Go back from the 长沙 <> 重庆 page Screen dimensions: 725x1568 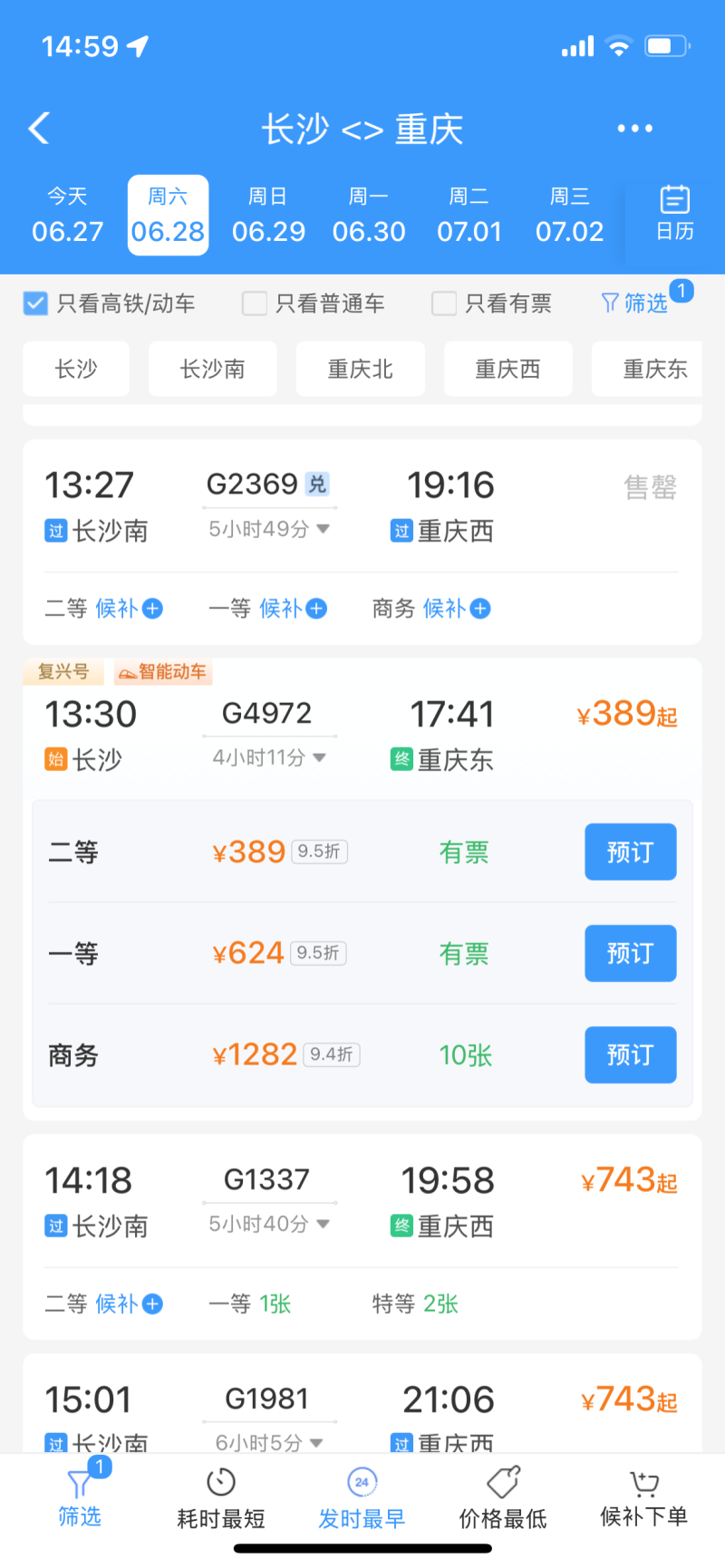[x=39, y=129]
